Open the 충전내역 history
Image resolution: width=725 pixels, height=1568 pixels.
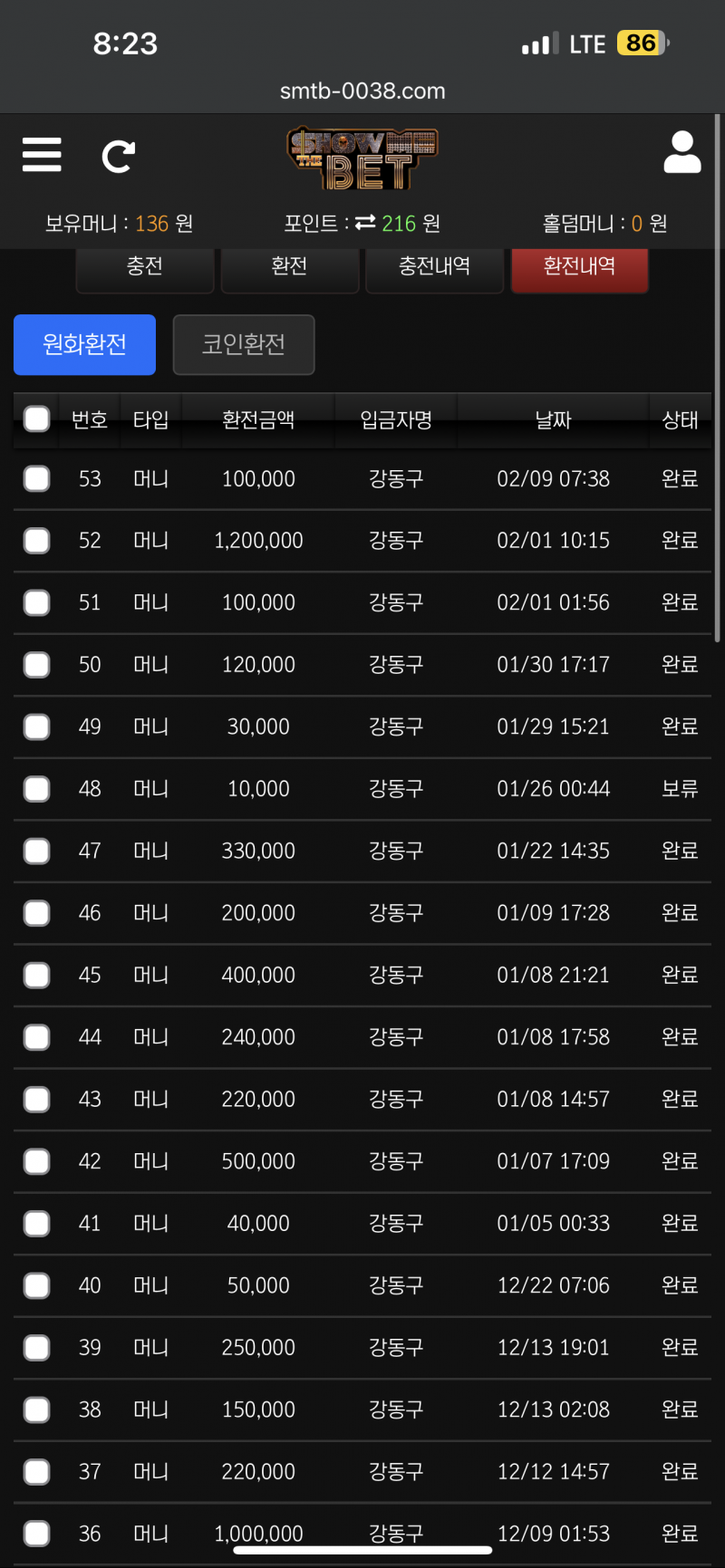coord(434,267)
